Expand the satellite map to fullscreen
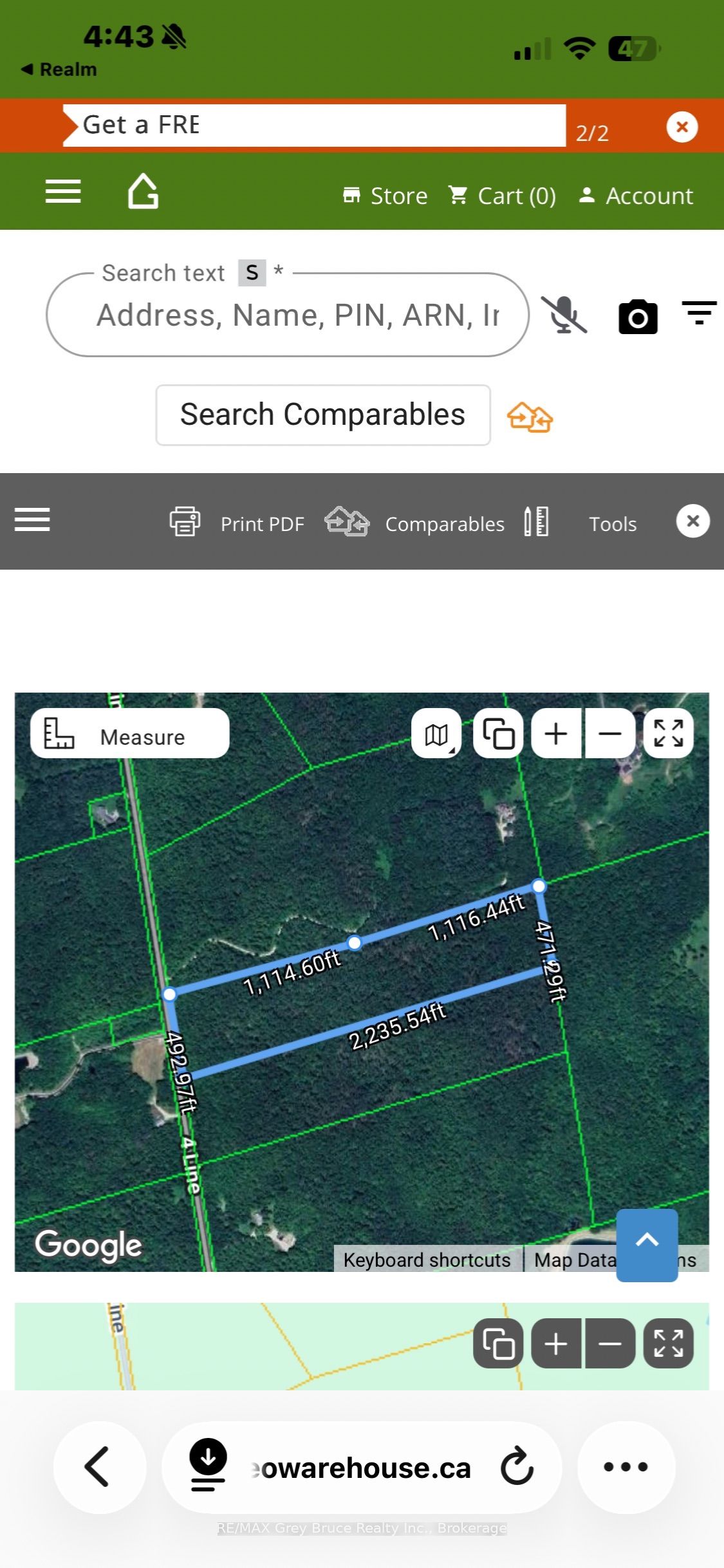 668,734
